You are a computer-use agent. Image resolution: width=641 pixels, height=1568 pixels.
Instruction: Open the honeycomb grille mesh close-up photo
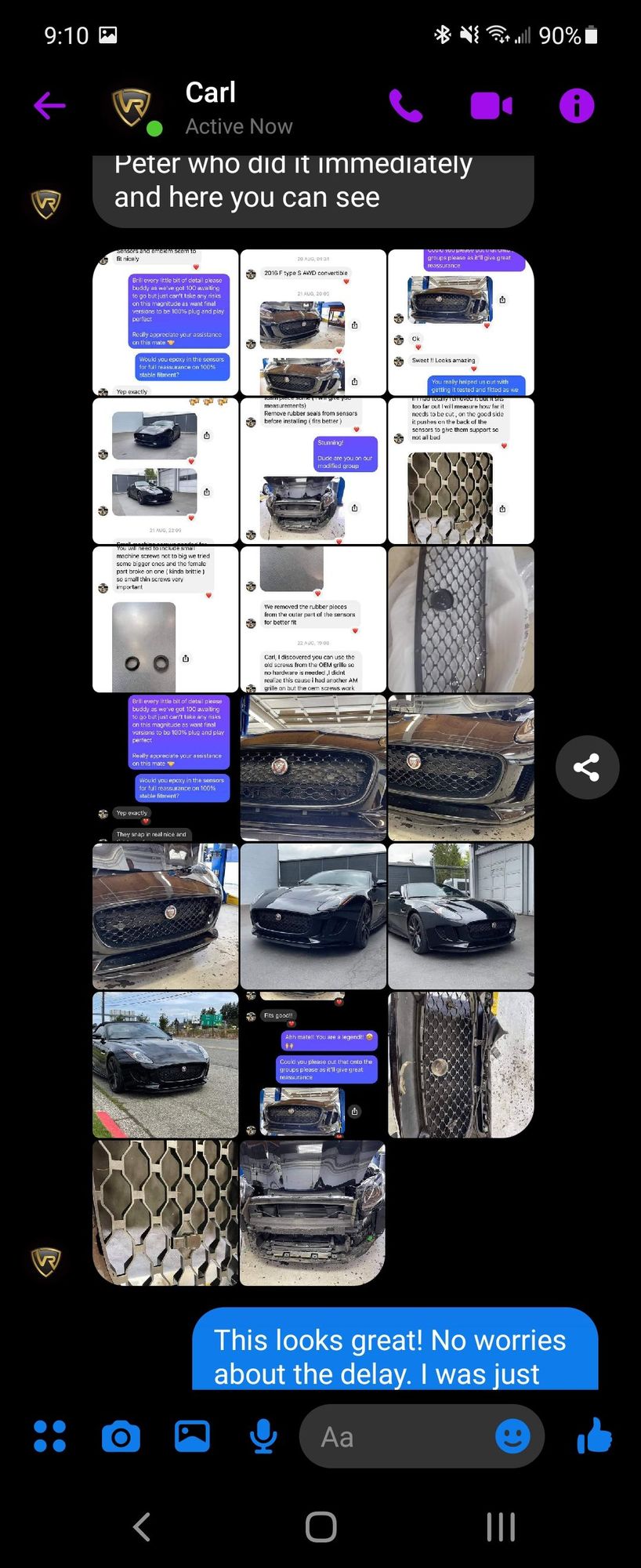pos(165,1212)
